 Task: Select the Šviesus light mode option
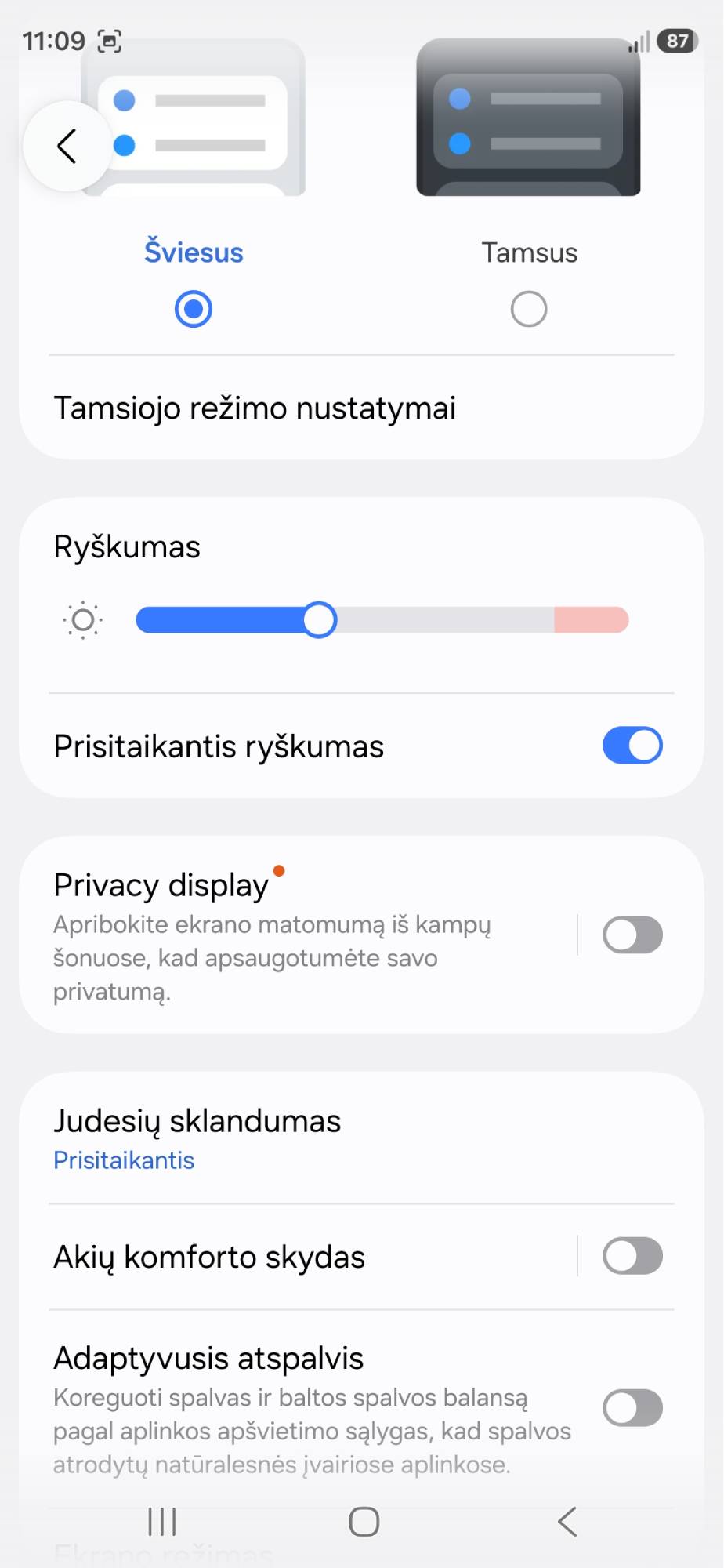[194, 308]
